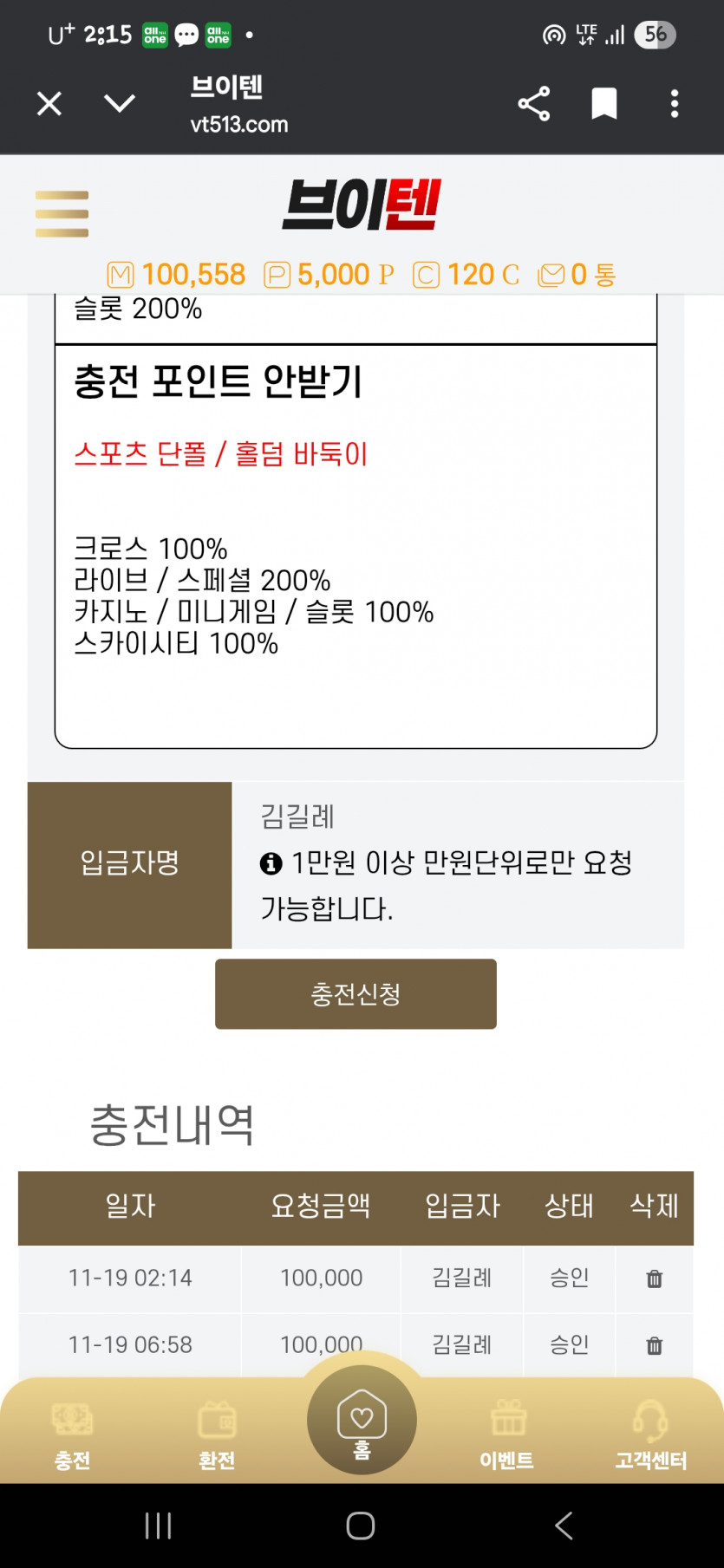Tap the 충전신청 button
Image resolution: width=724 pixels, height=1568 pixels.
point(355,994)
